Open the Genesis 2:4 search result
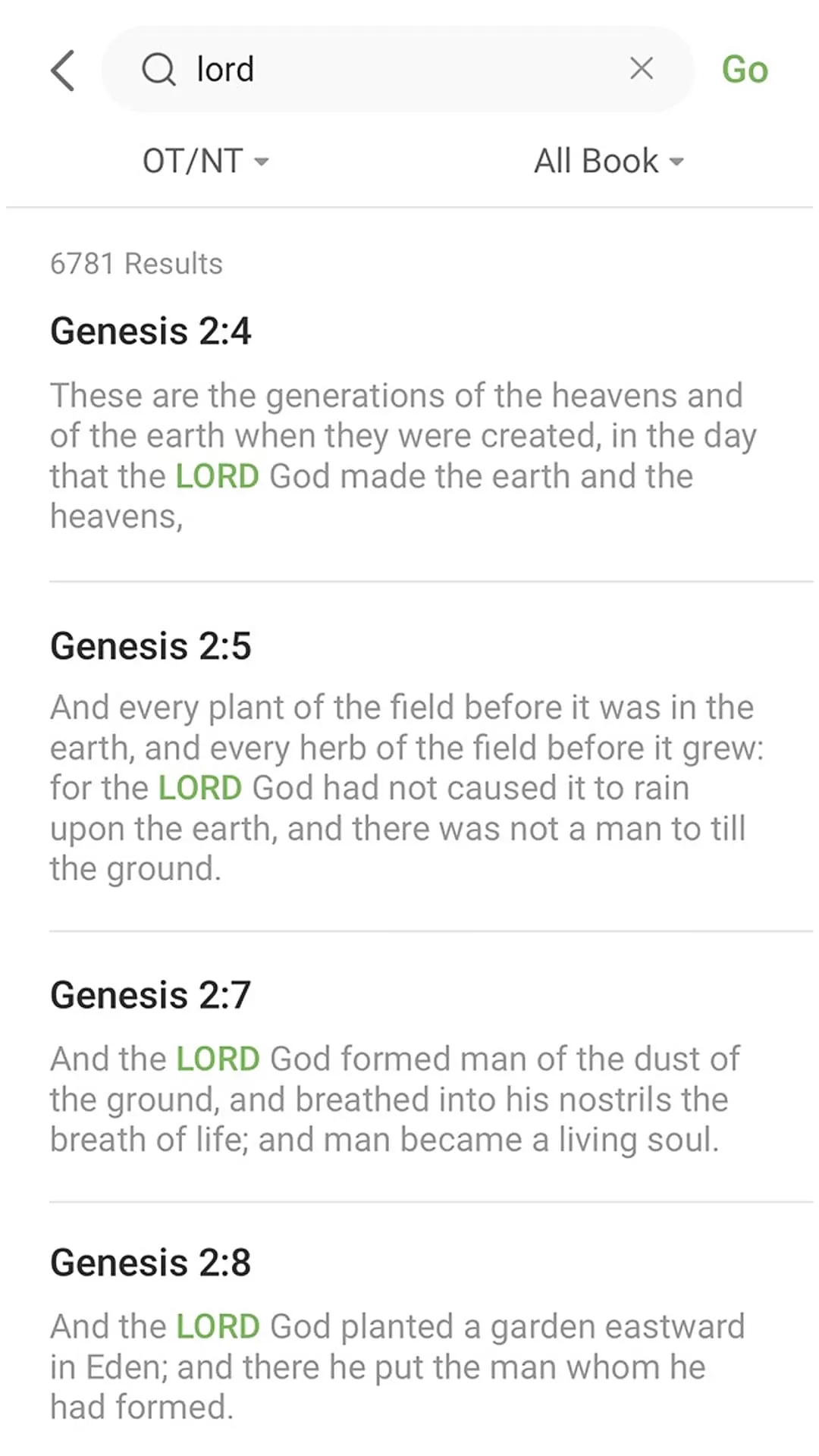This screenshot has height=1456, width=819. (150, 331)
